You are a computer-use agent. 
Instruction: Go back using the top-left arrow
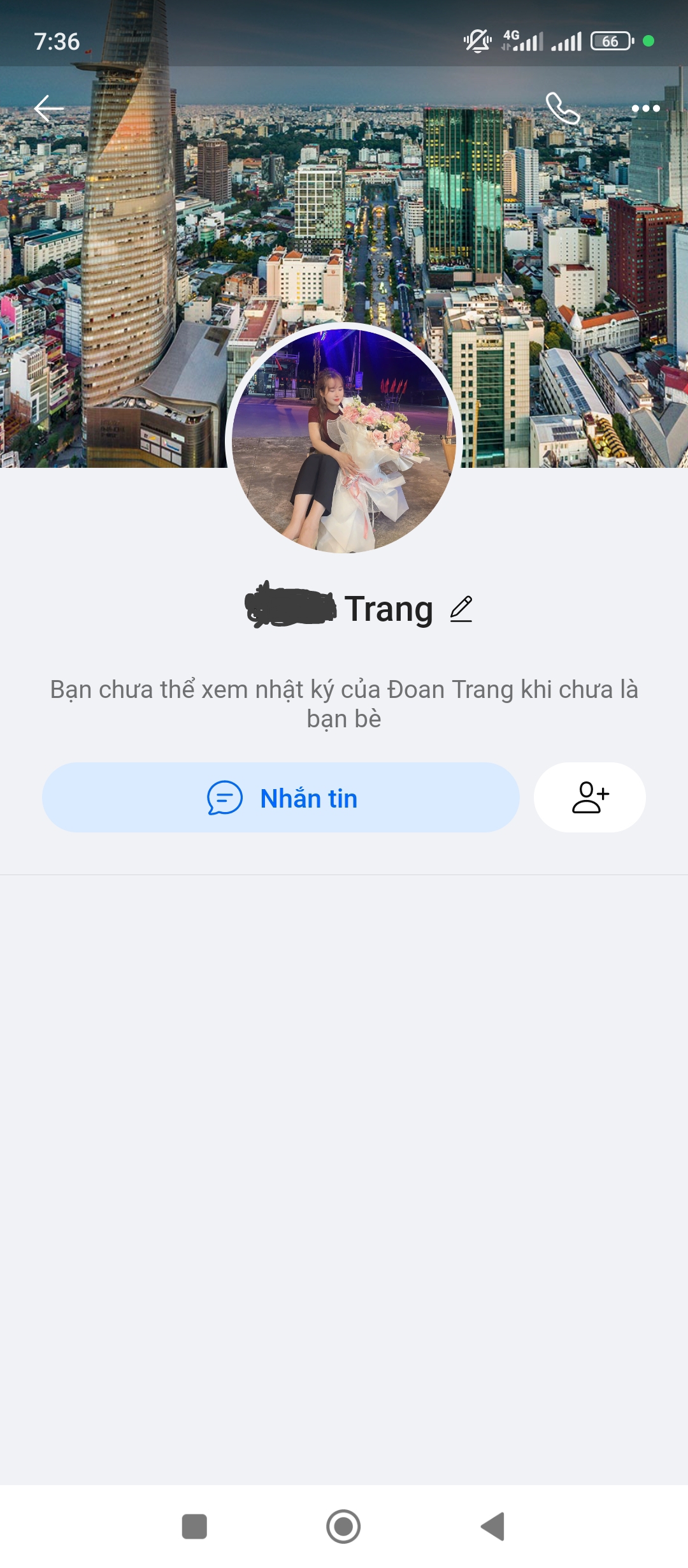click(x=49, y=108)
